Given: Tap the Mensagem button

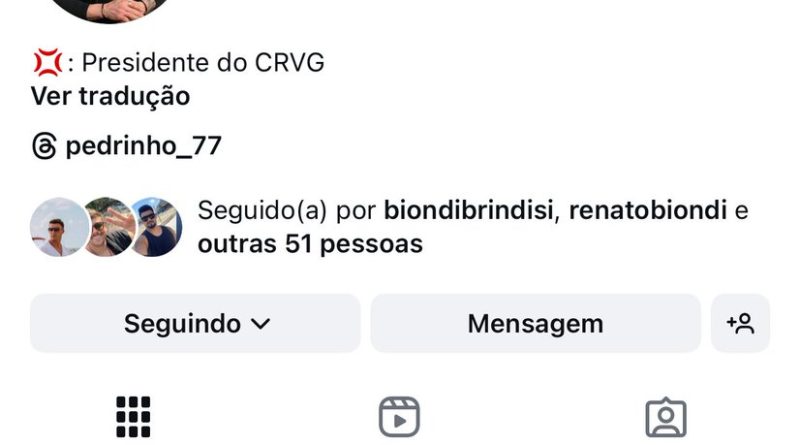Looking at the screenshot, I should (x=535, y=323).
